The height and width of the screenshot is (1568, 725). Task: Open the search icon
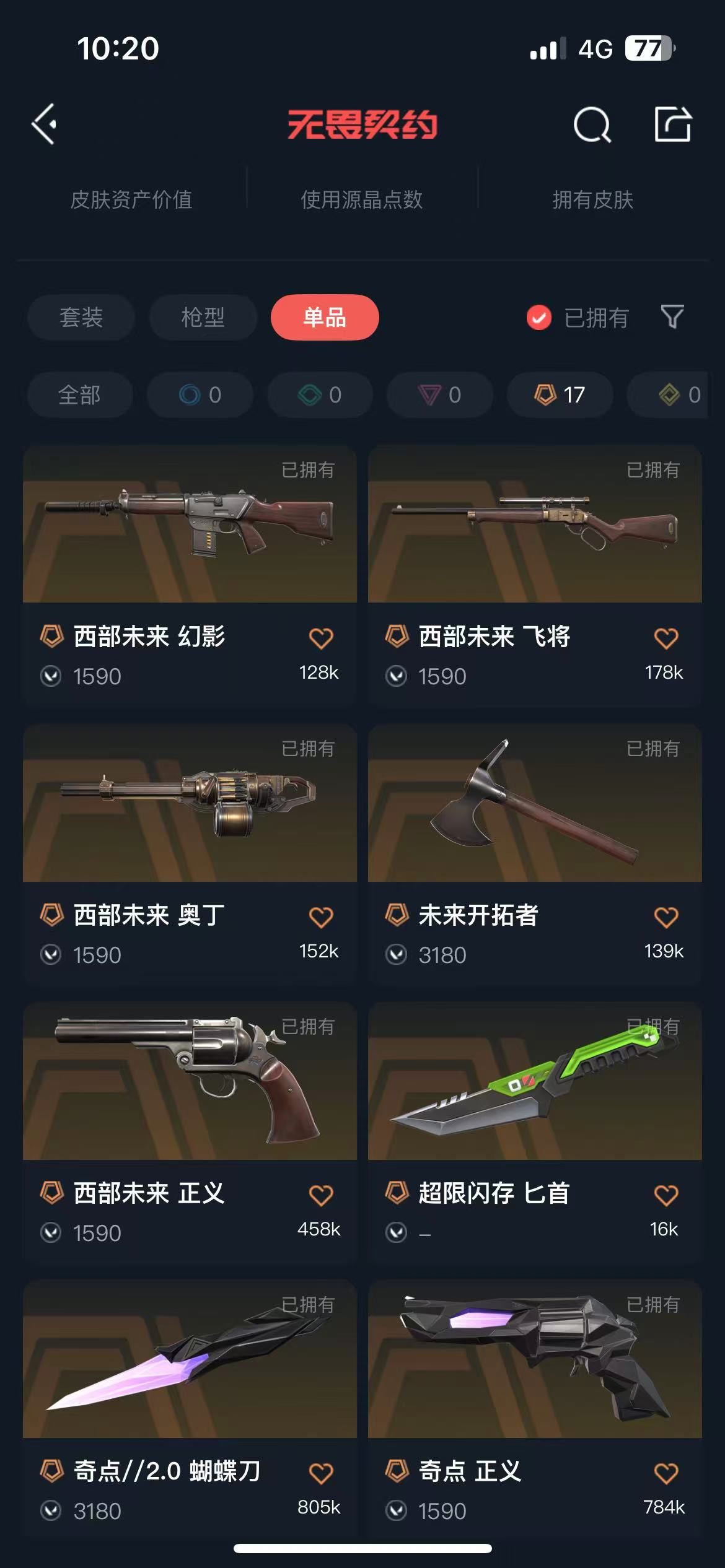(592, 124)
